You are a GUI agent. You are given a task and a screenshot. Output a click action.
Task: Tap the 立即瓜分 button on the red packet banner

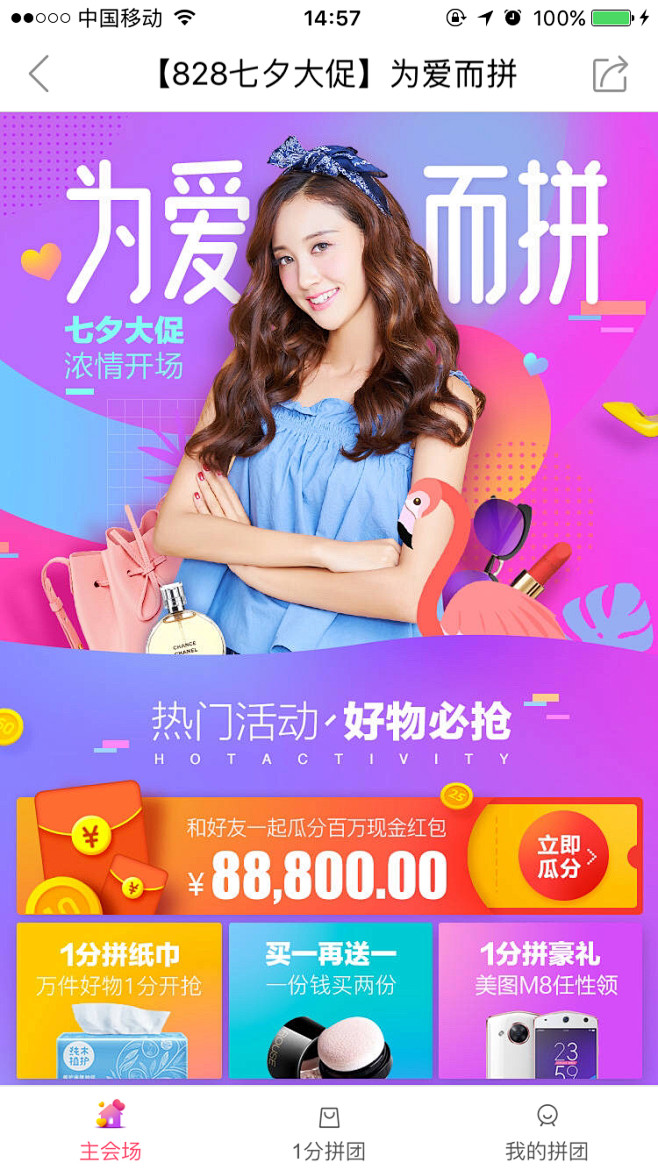click(563, 856)
